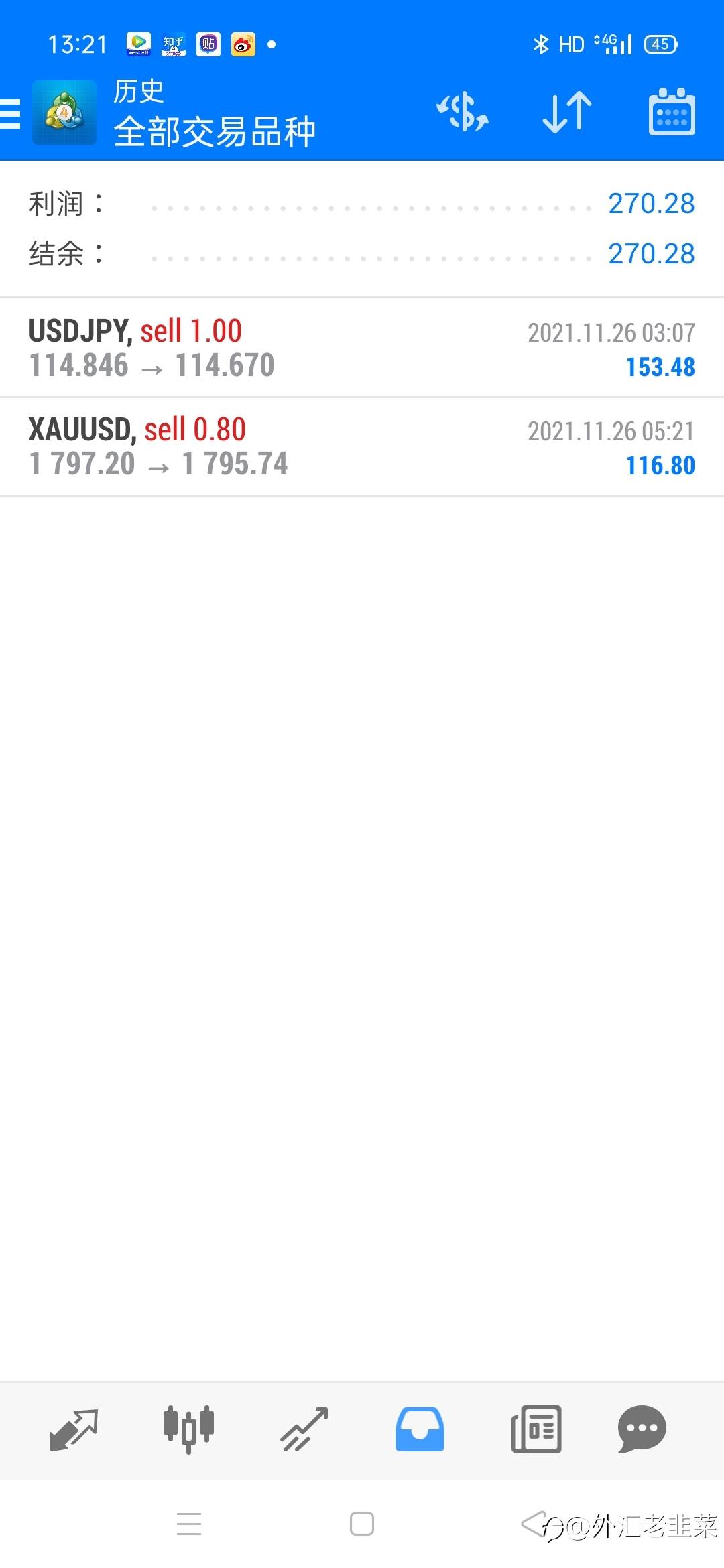Switch to the news tab
The image size is (724, 1568).
pyautogui.click(x=536, y=1429)
